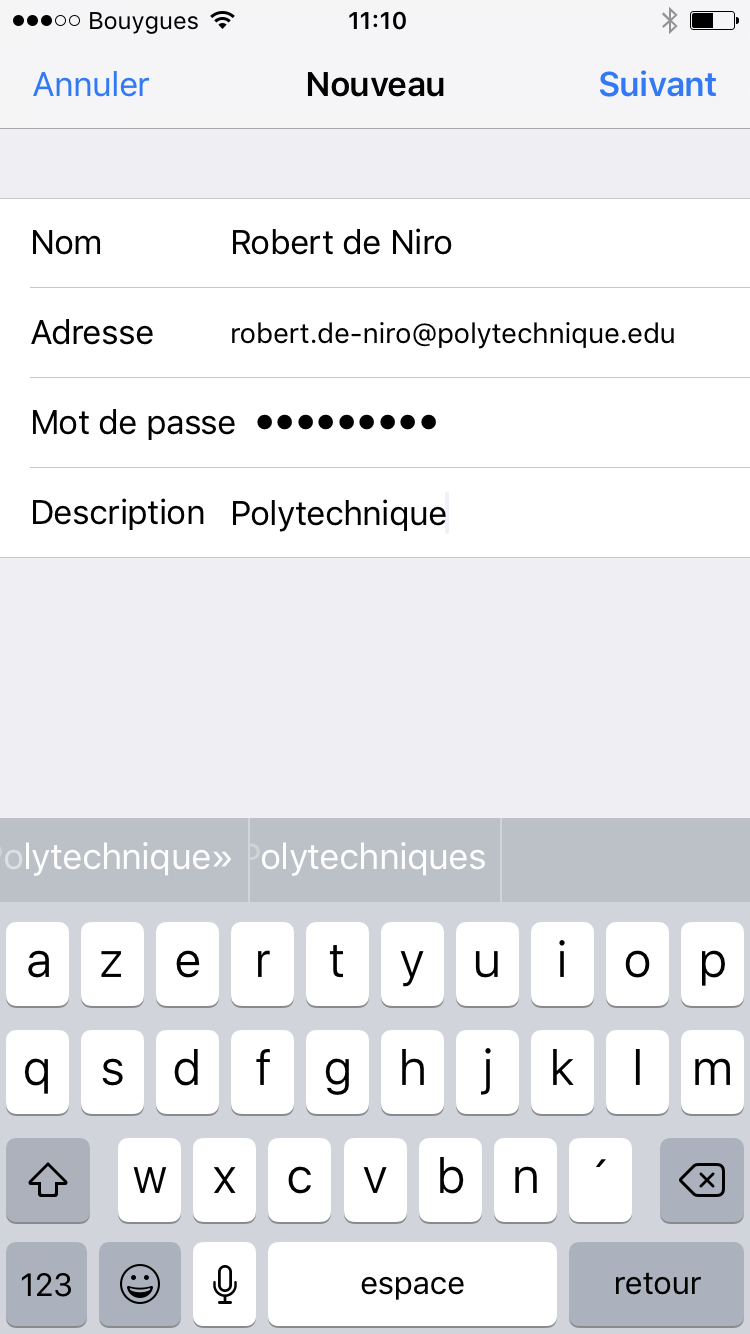Screen dimensions: 750x1334
Task: Choose the «Polytechnique» keyboard suggestion
Action: 123,858
